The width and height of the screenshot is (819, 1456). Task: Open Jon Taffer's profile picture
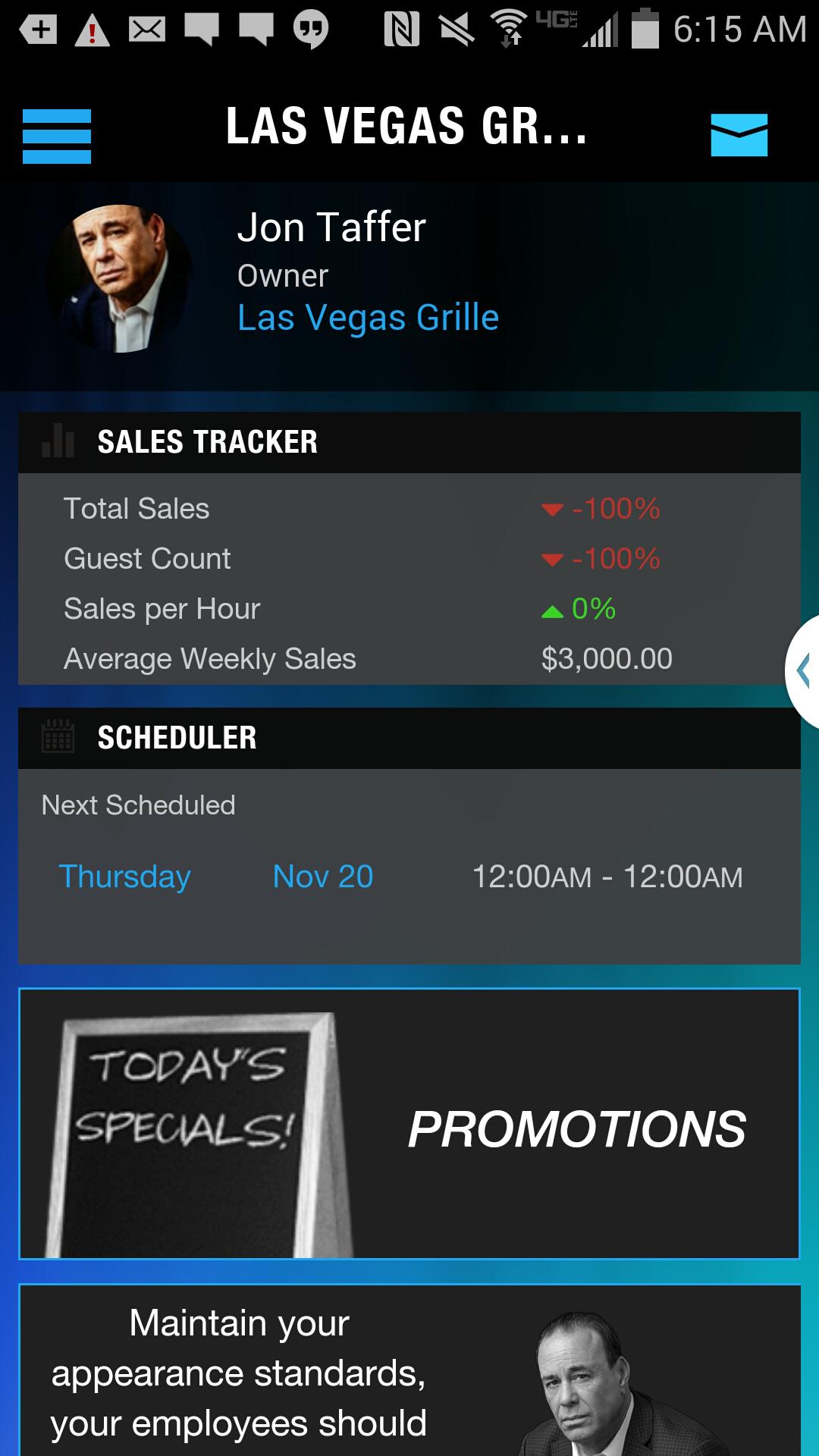tap(120, 278)
